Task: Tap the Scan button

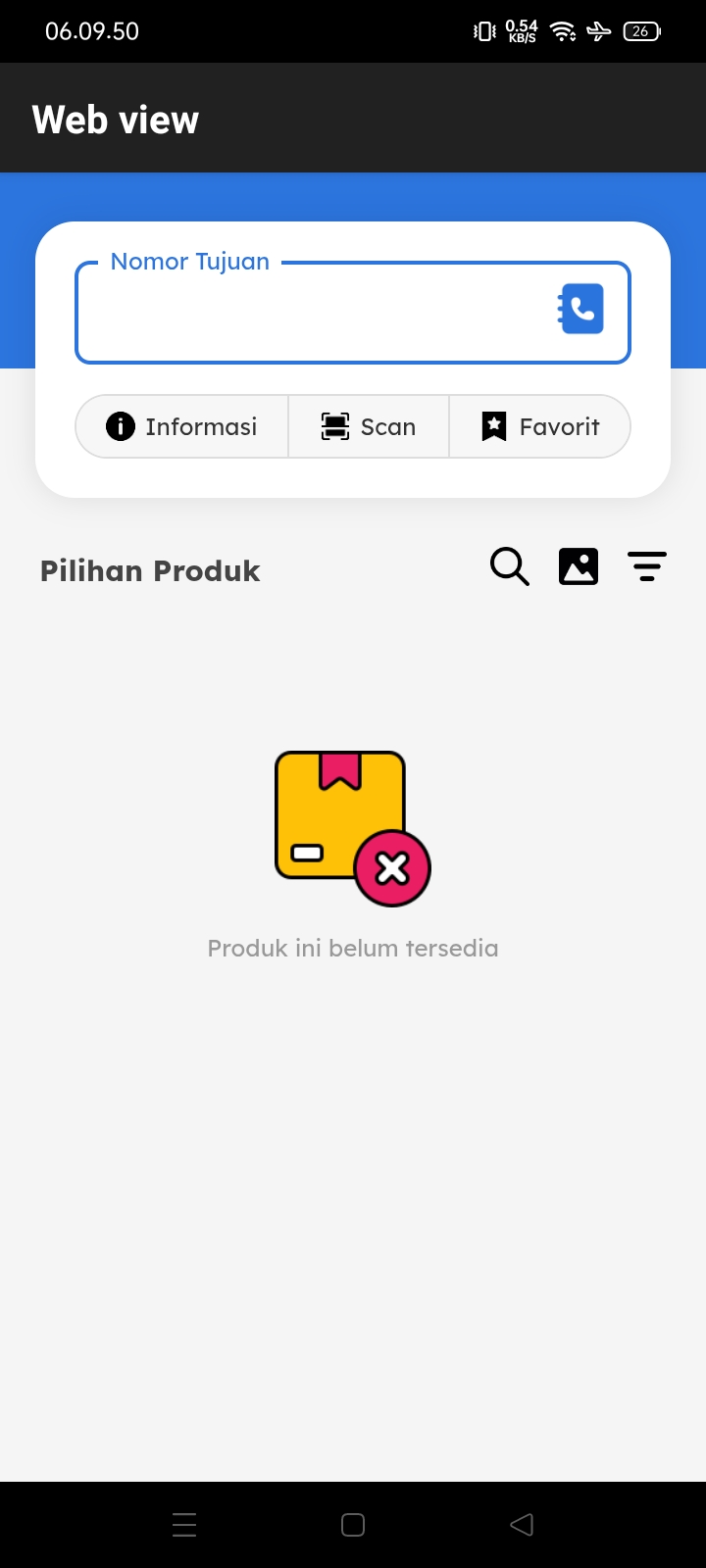Action: click(x=369, y=426)
